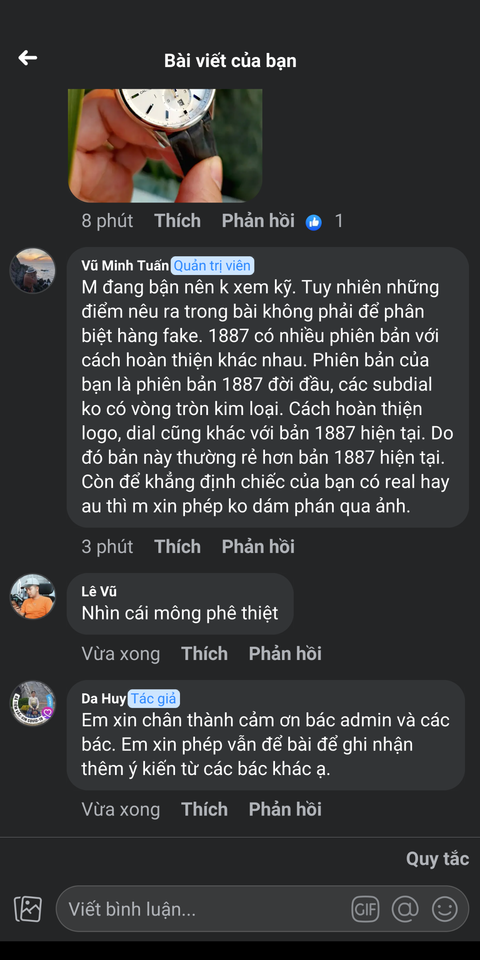The height and width of the screenshot is (960, 480).
Task: Reply to Da Huy's comment
Action: pyautogui.click(x=285, y=809)
